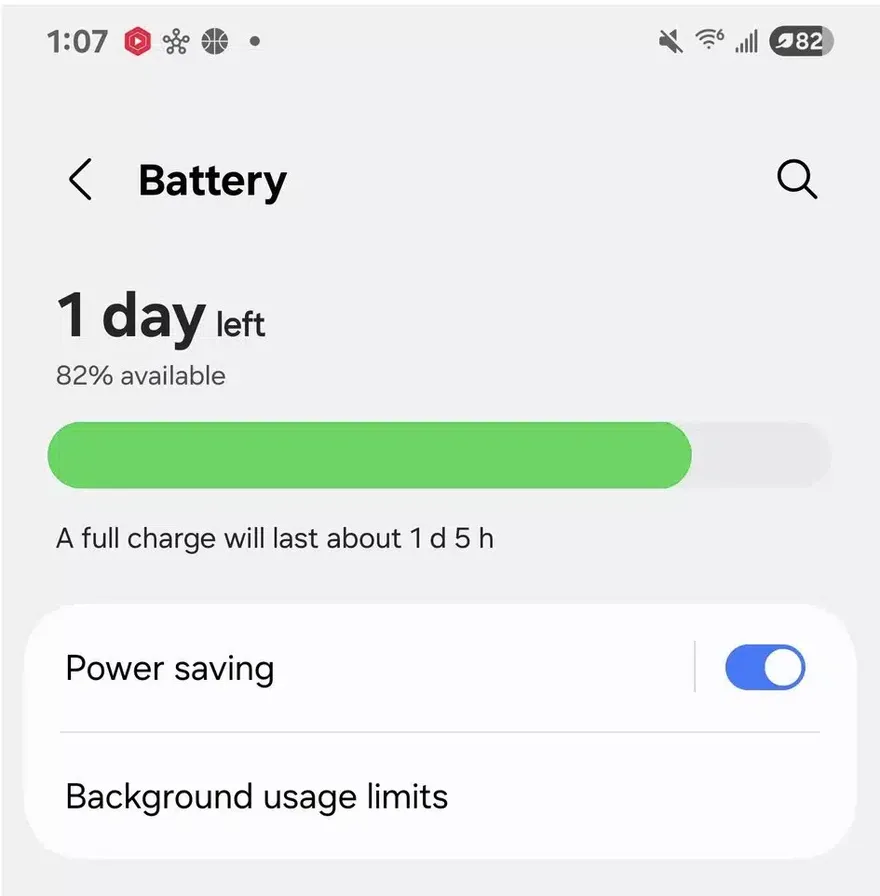
Task: Tap the basketball notification icon
Action: tap(216, 41)
